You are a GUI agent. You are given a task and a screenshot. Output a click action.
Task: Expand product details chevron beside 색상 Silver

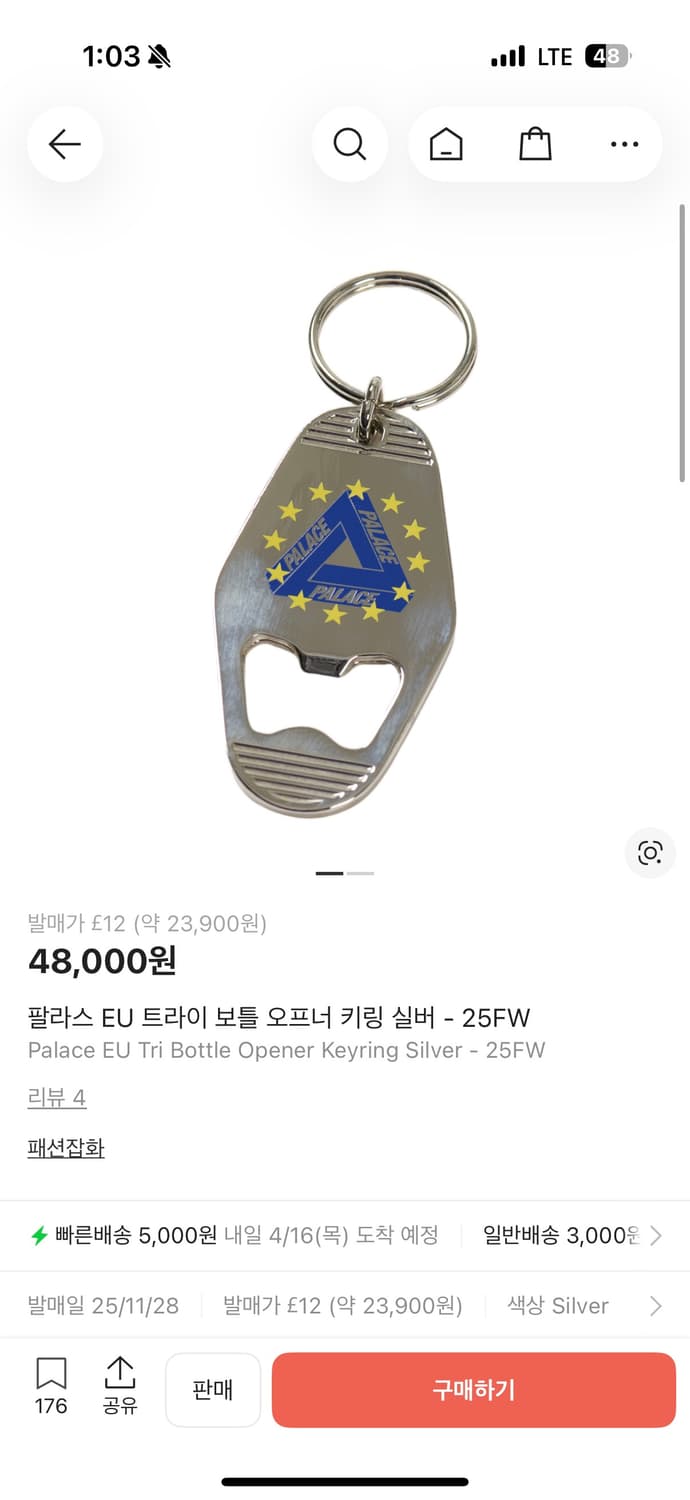(x=655, y=1306)
